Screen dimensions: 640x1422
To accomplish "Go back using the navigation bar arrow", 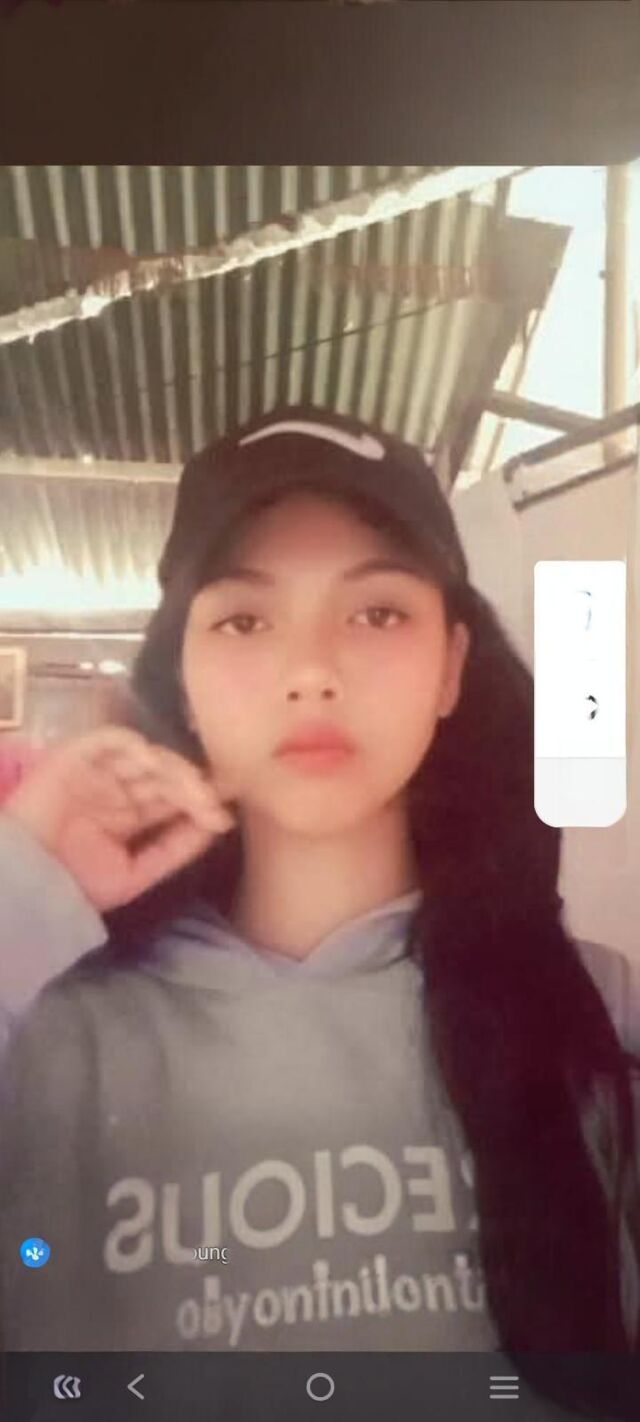I will coord(136,1386).
